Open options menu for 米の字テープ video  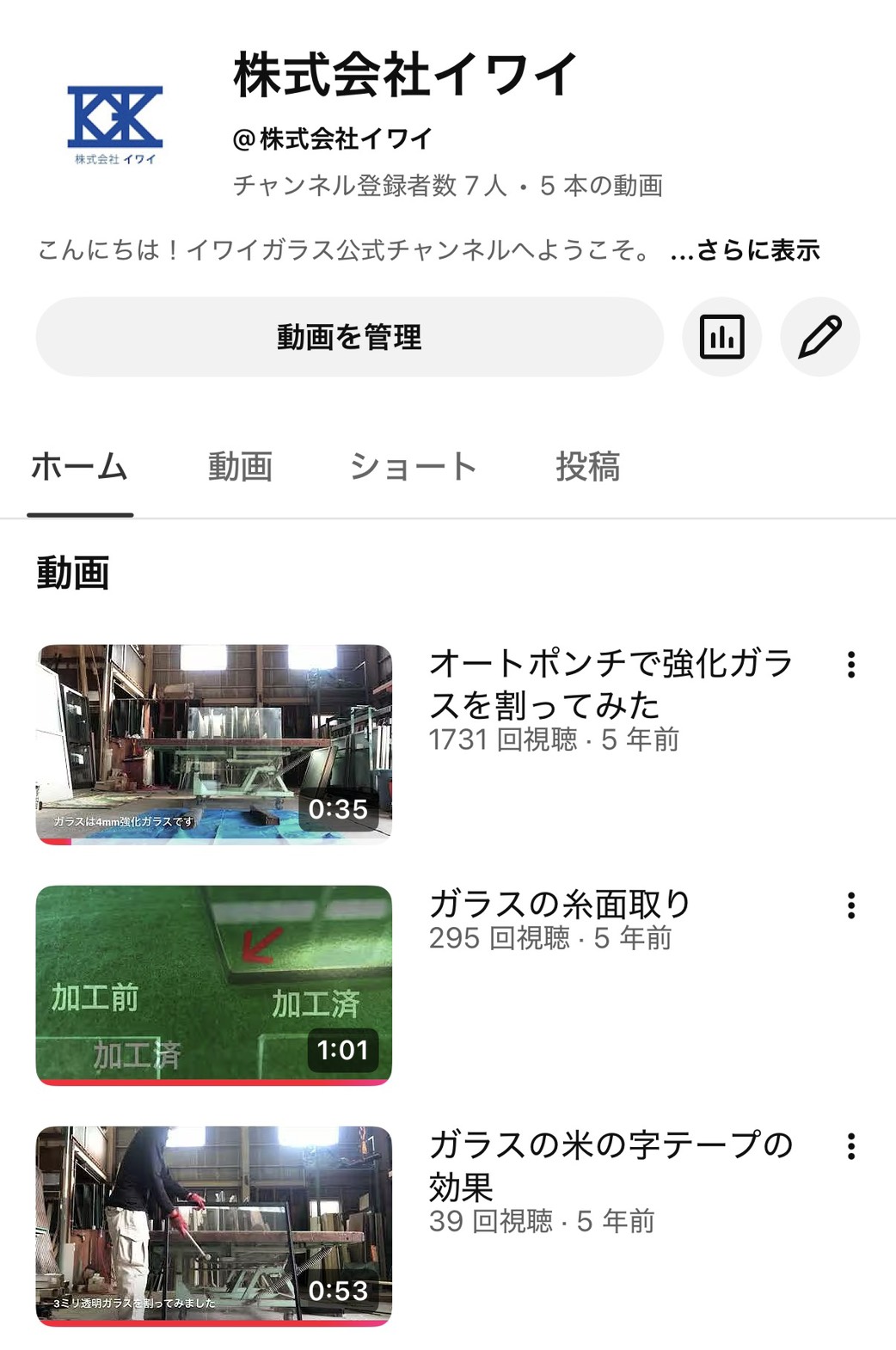(x=852, y=1144)
